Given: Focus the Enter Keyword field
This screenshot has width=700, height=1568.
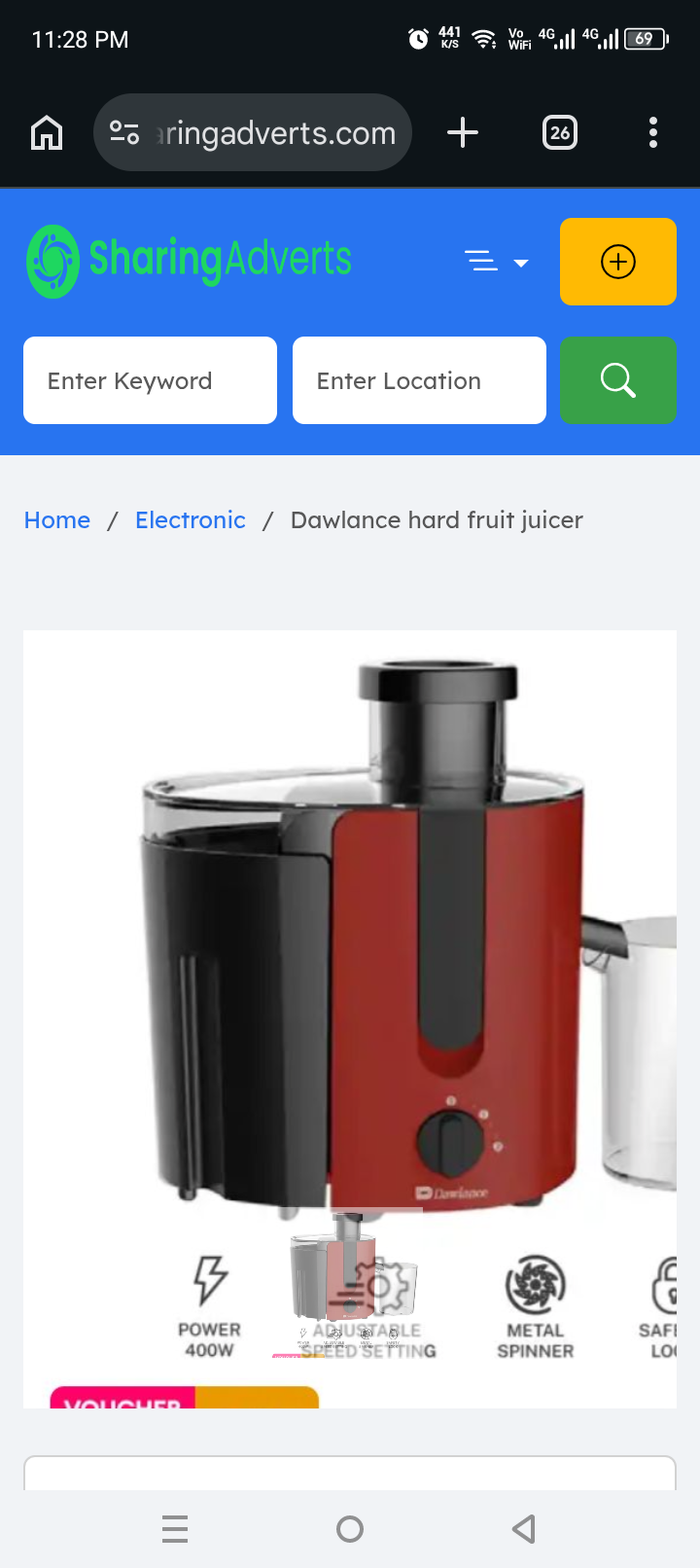Looking at the screenshot, I should click(x=150, y=380).
